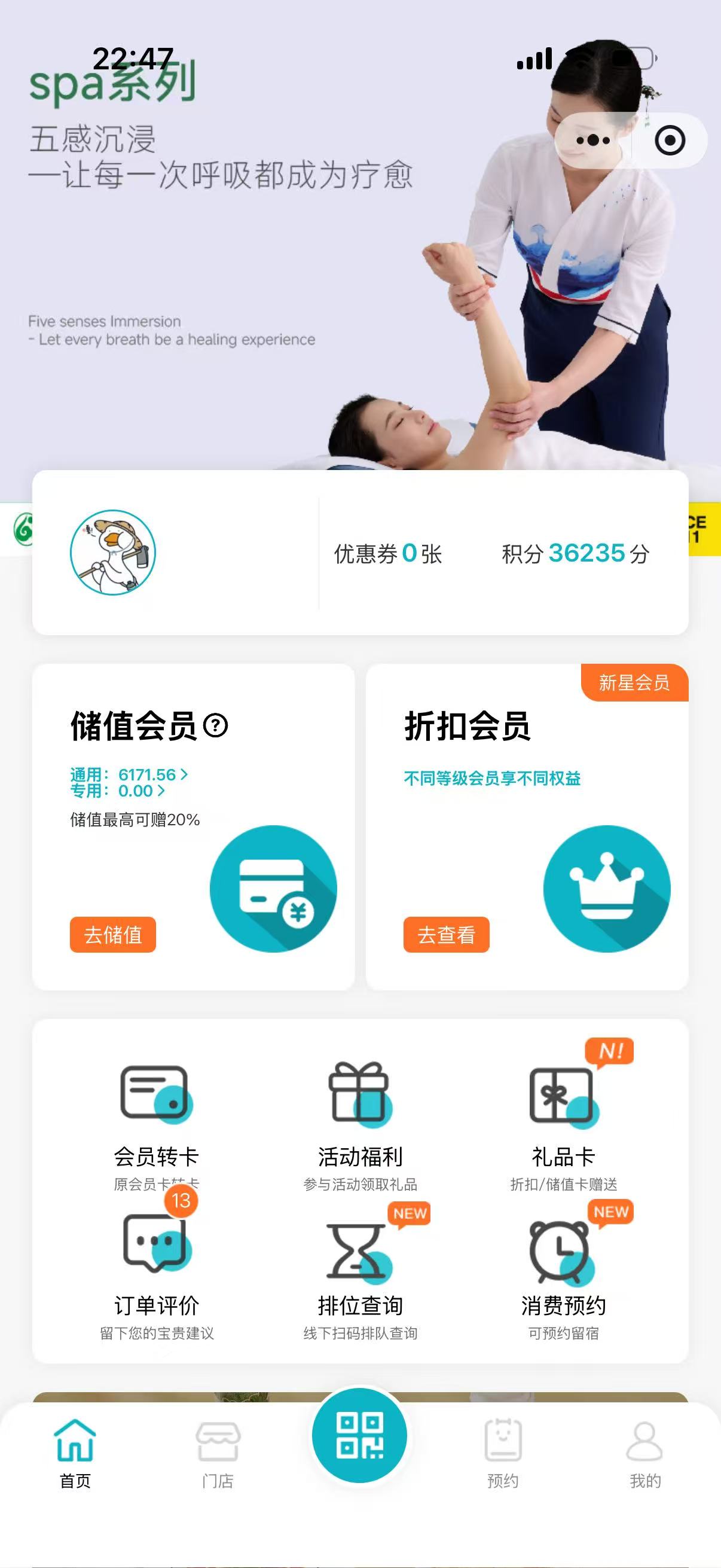Image resolution: width=721 pixels, height=1568 pixels.
Task: Tap the 去查看 button under 折扣会员
Action: [446, 934]
